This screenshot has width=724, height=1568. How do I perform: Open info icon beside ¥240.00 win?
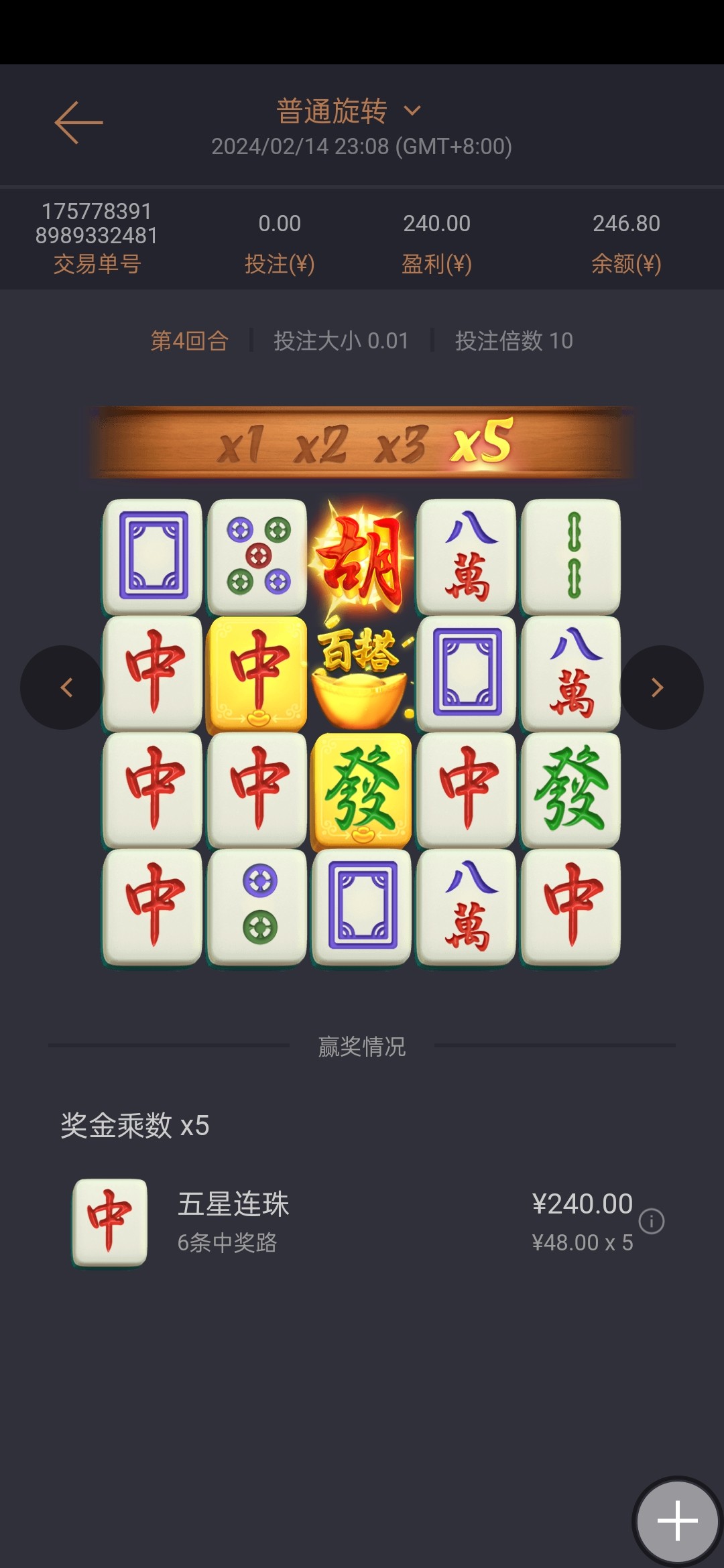point(651,1221)
